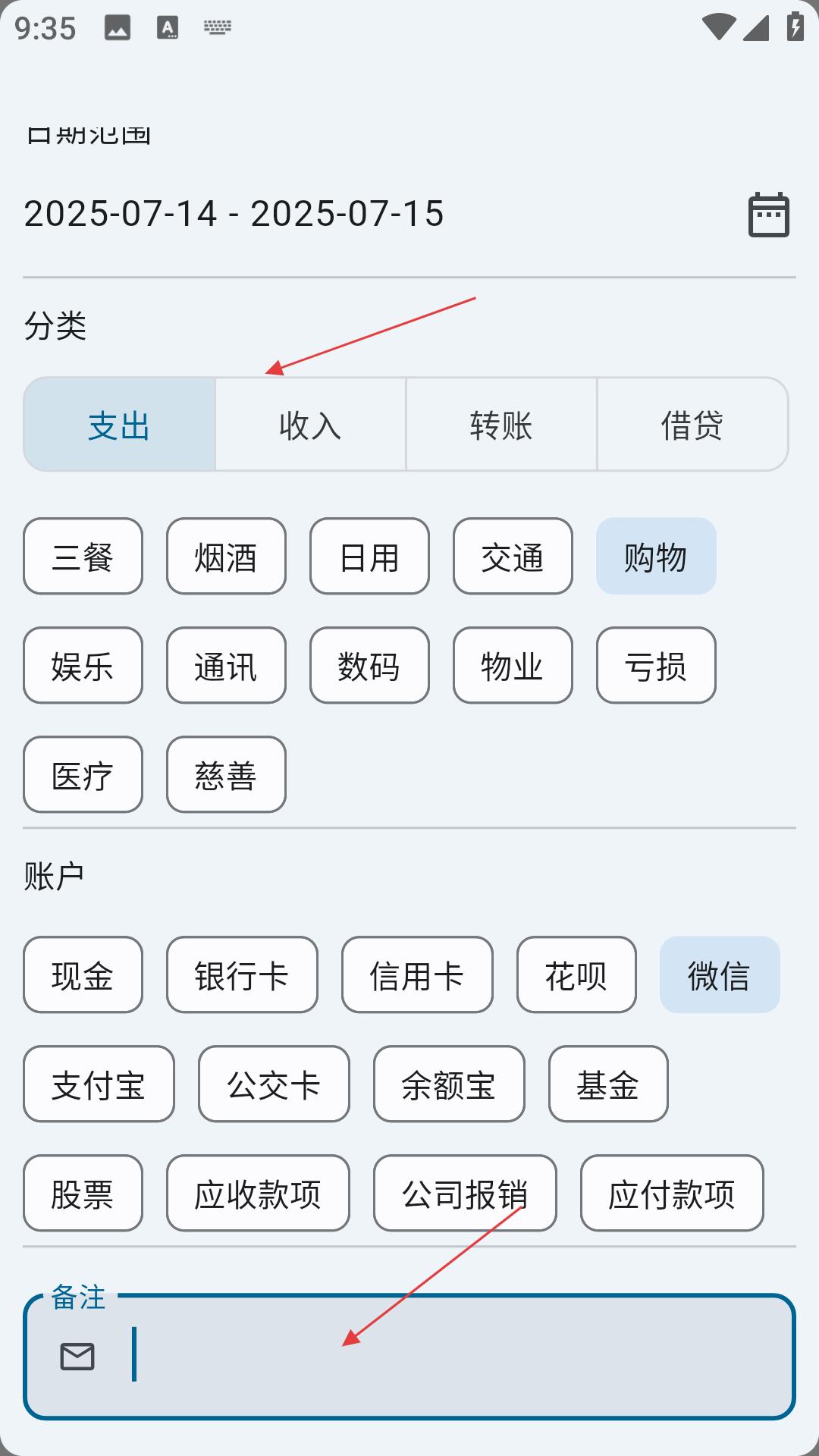
Task: Switch to the 转账 segment
Action: click(501, 425)
